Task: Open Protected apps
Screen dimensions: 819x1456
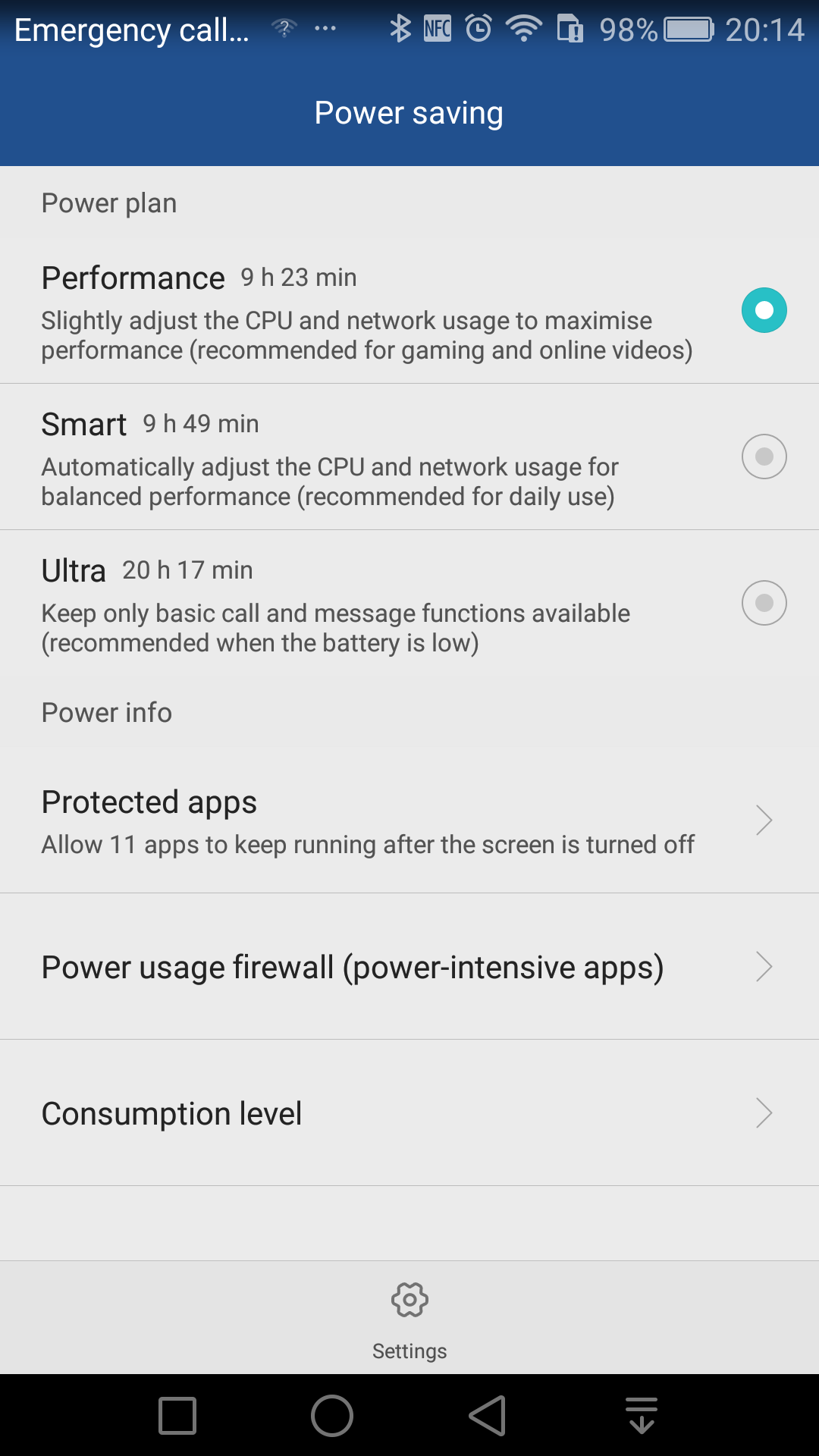Action: tap(409, 821)
